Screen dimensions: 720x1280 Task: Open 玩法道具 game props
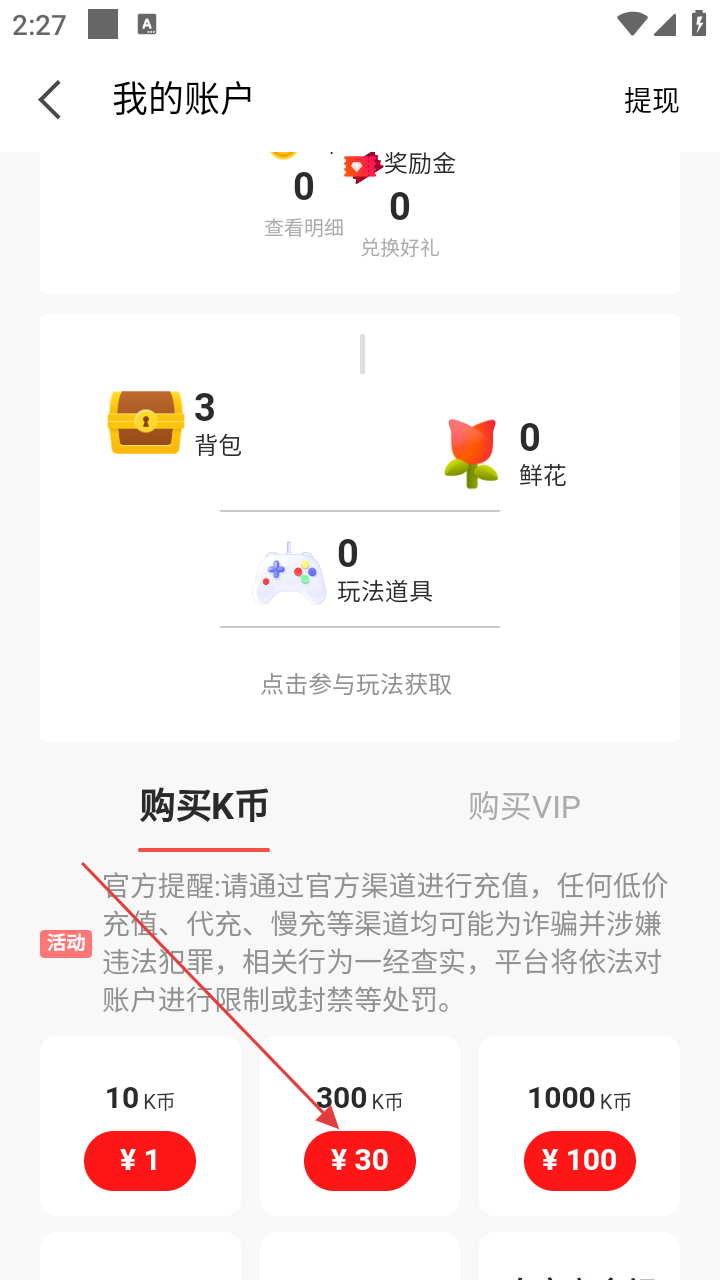point(345,573)
